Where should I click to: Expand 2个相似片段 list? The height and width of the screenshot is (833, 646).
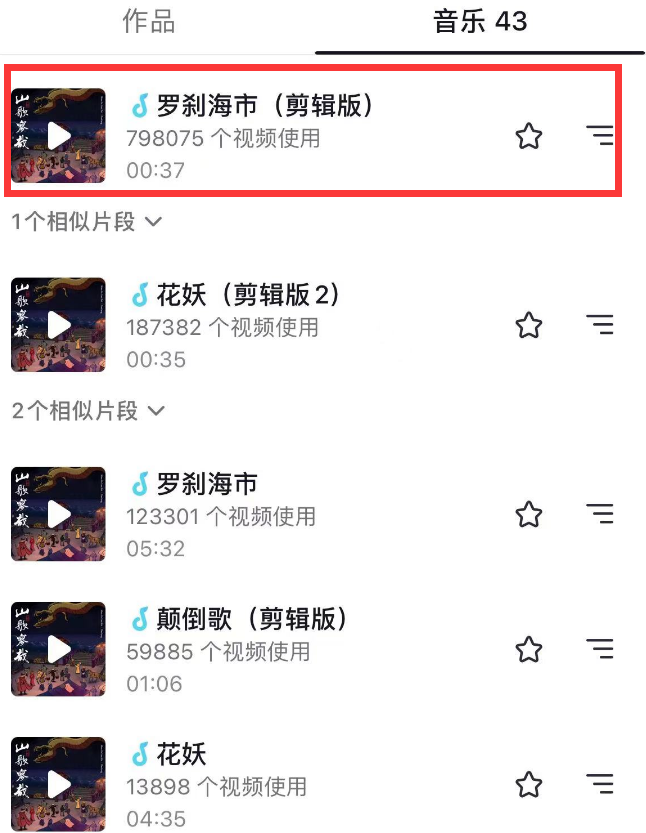86,411
